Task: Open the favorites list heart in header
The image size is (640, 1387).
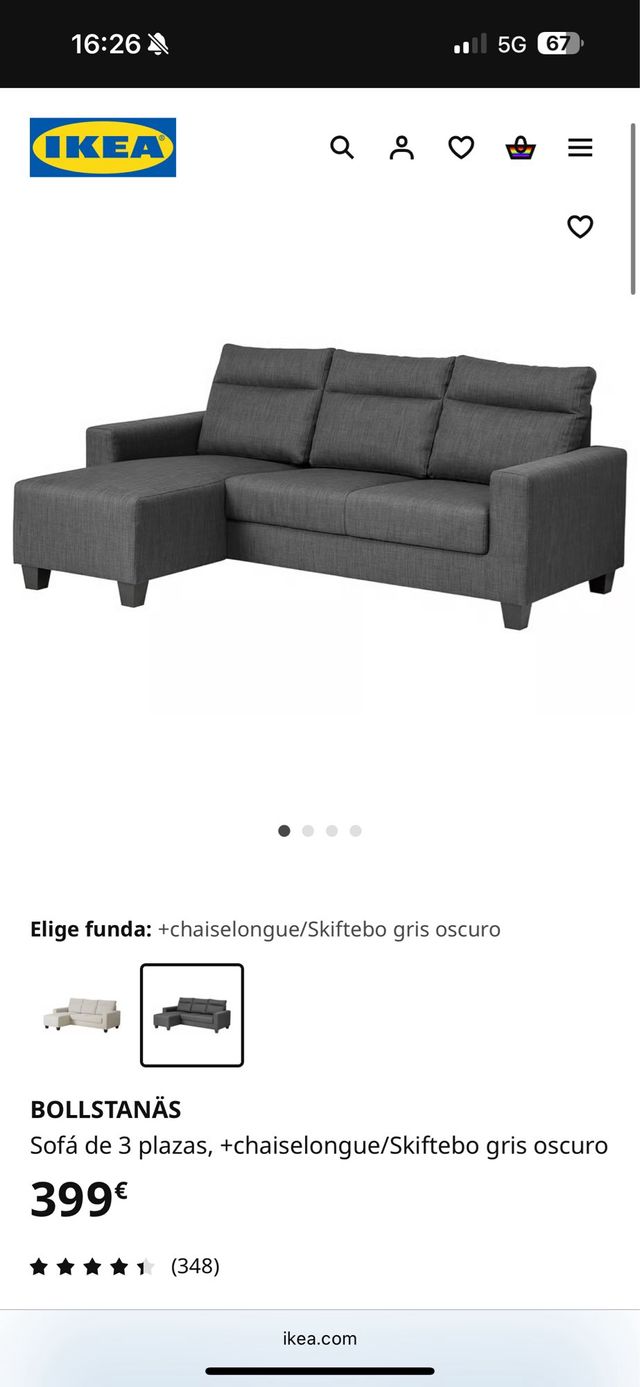Action: 461,148
